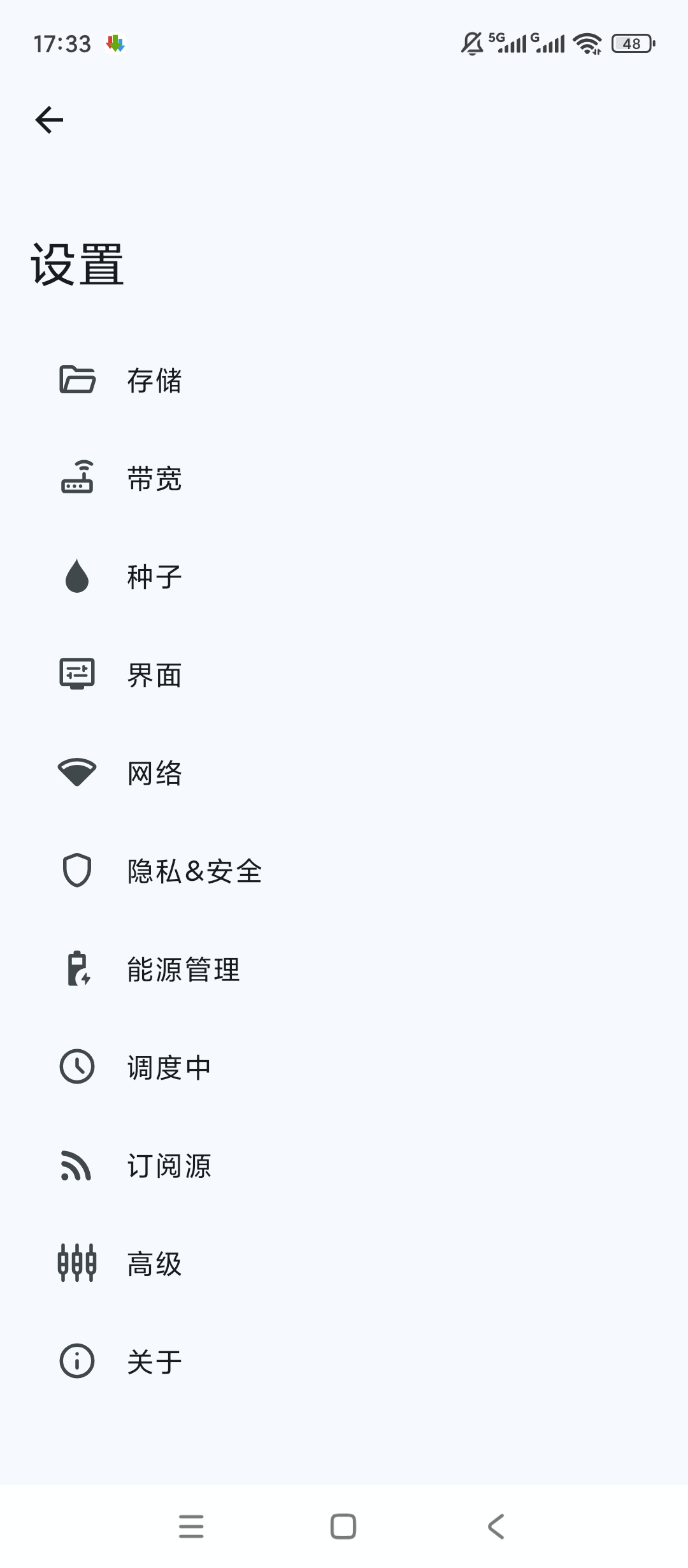The width and height of the screenshot is (688, 1568).
Task: Open the 能源管理 settings
Action: point(344,969)
